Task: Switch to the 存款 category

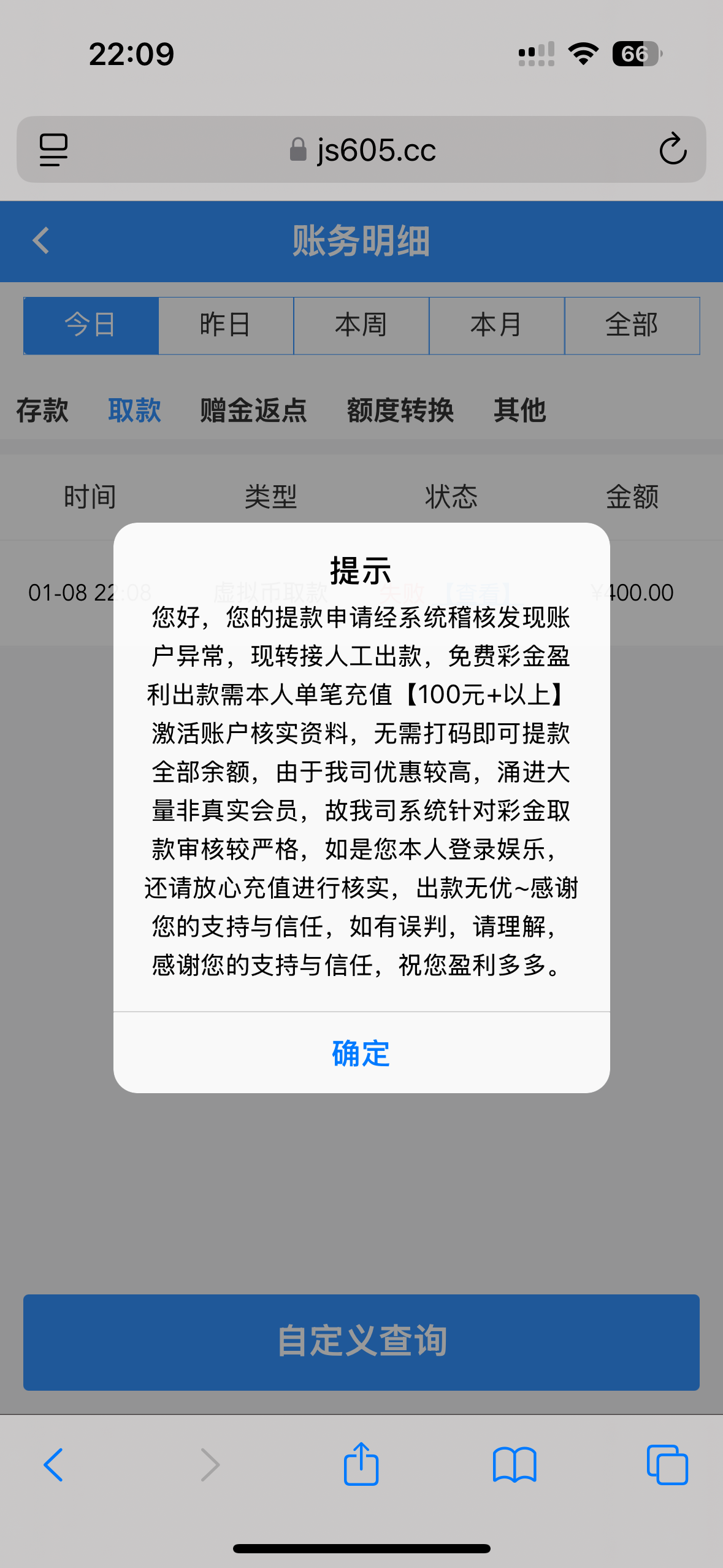Action: (x=42, y=410)
